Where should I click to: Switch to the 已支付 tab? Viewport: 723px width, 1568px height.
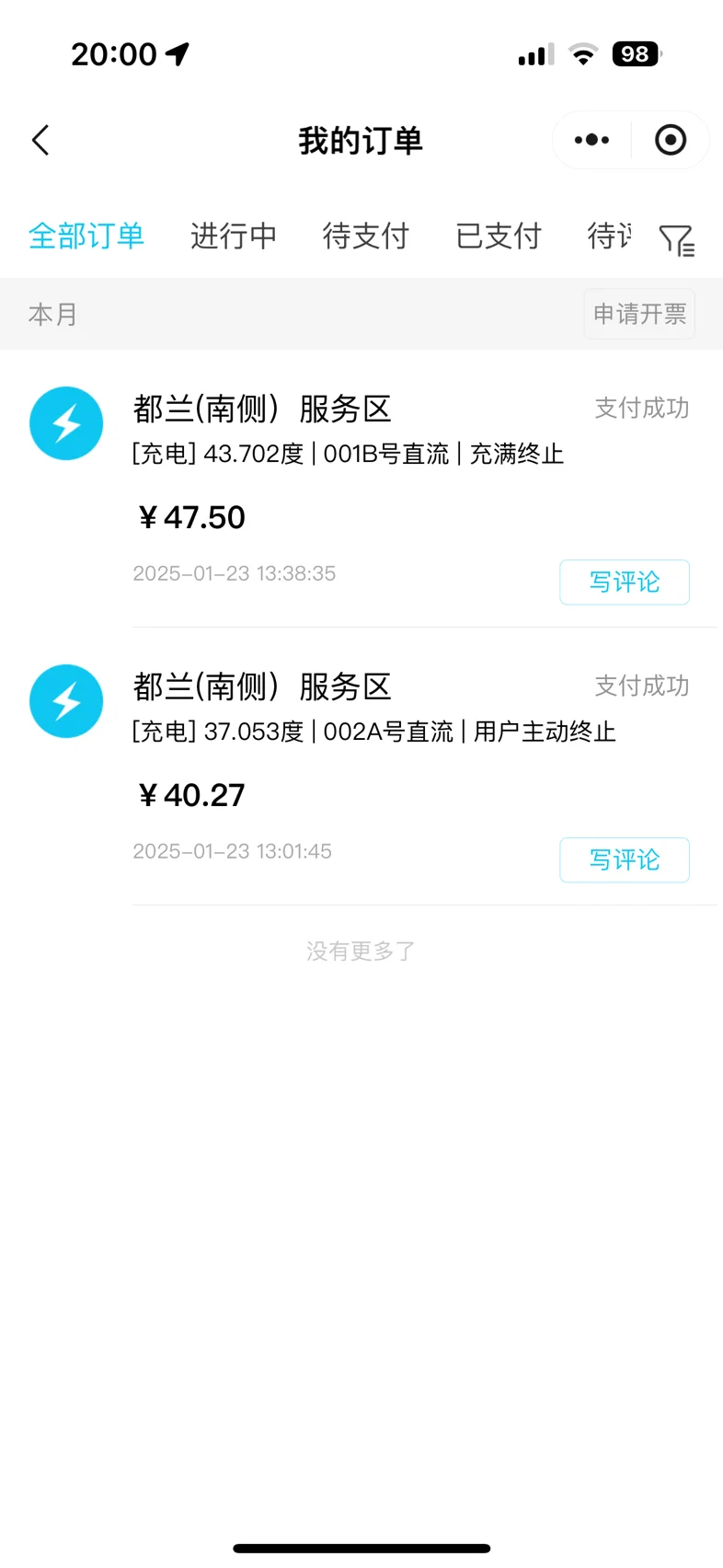pos(499,236)
